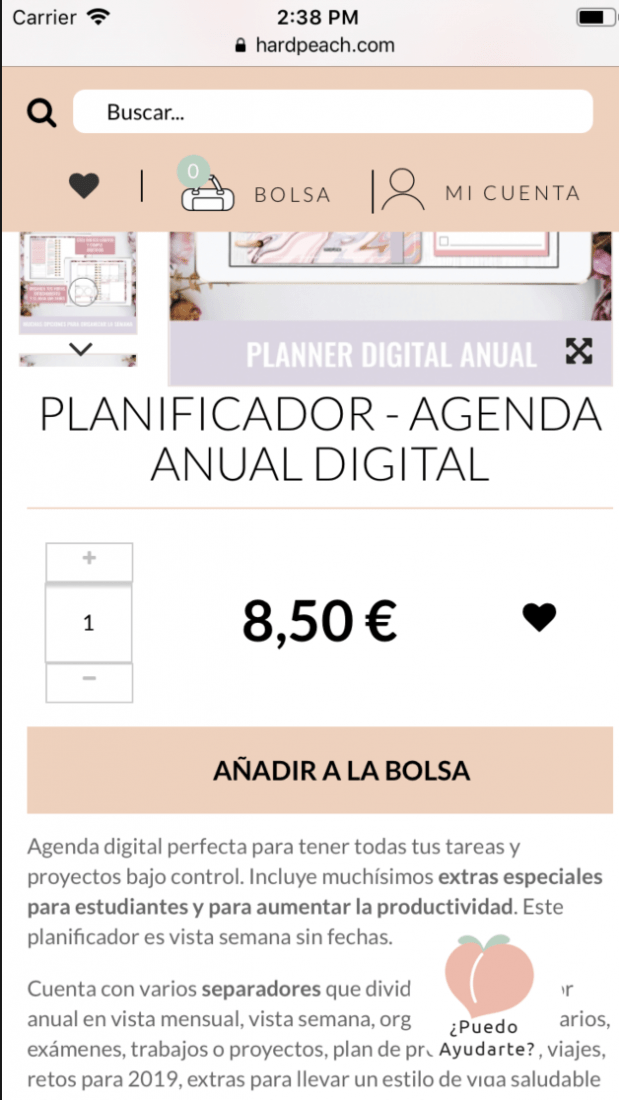
Task: Open Mi Cuenta account page
Action: [481, 190]
